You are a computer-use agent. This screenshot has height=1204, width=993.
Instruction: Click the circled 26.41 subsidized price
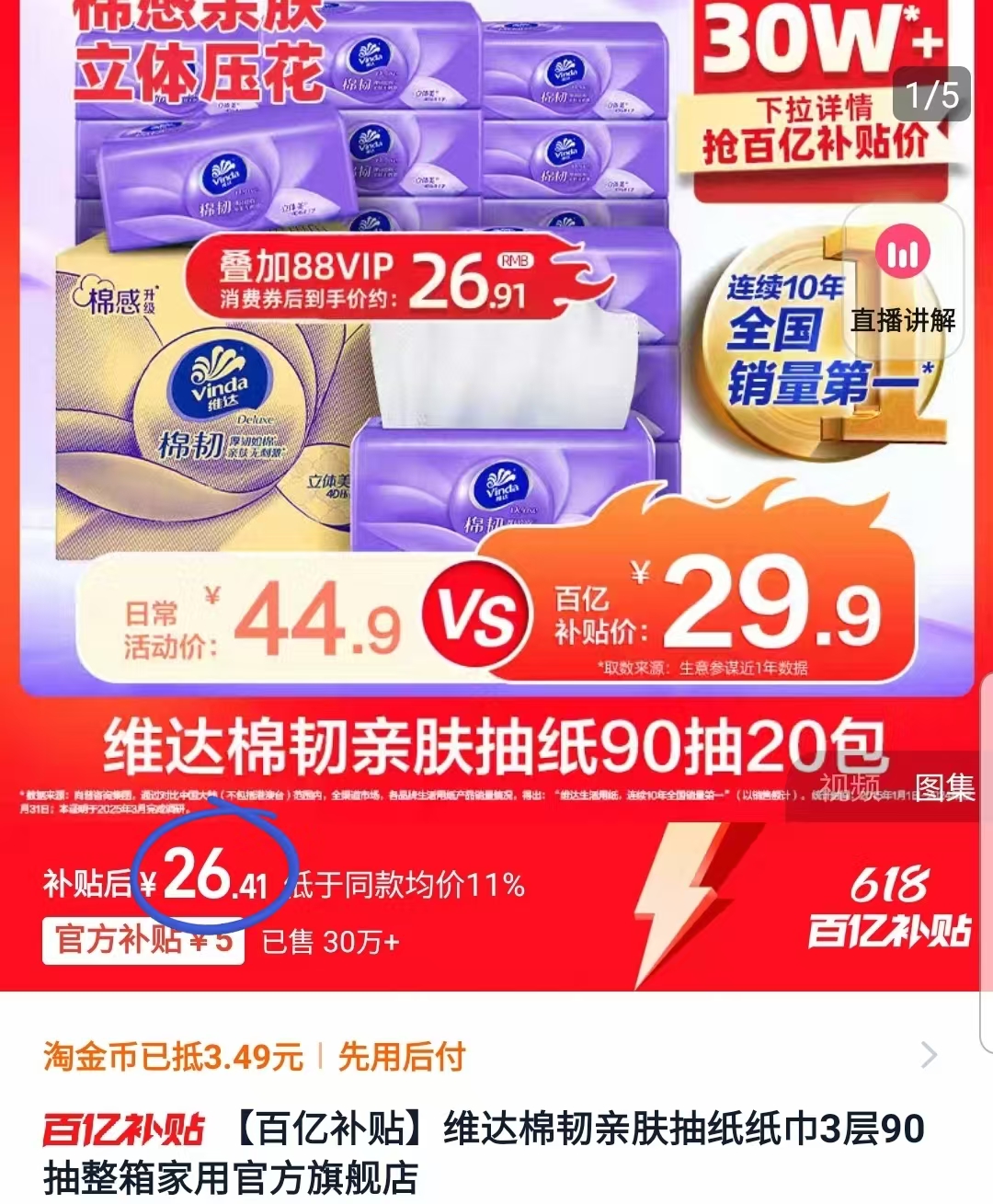click(211, 881)
